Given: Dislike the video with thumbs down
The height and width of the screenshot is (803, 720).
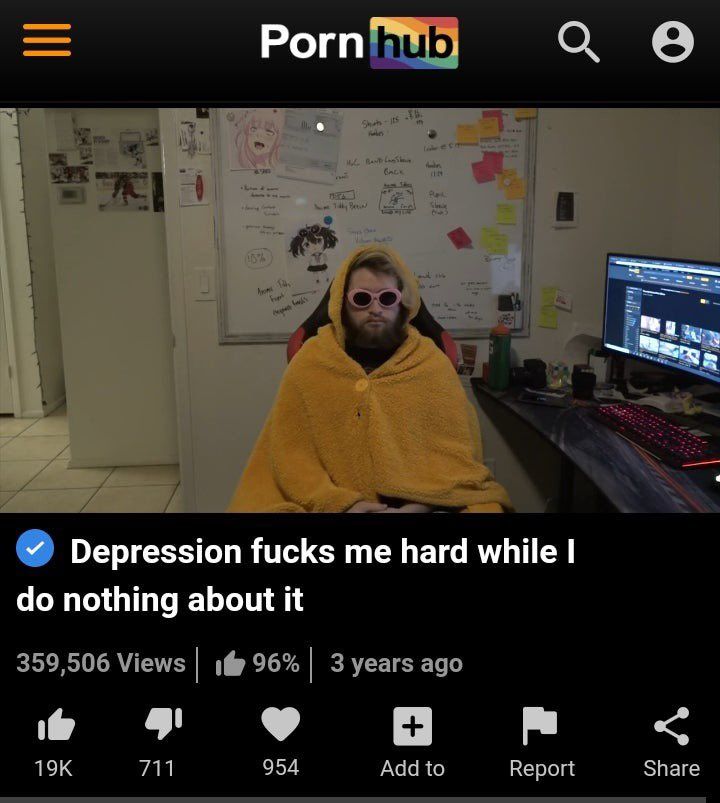Looking at the screenshot, I should (164, 726).
